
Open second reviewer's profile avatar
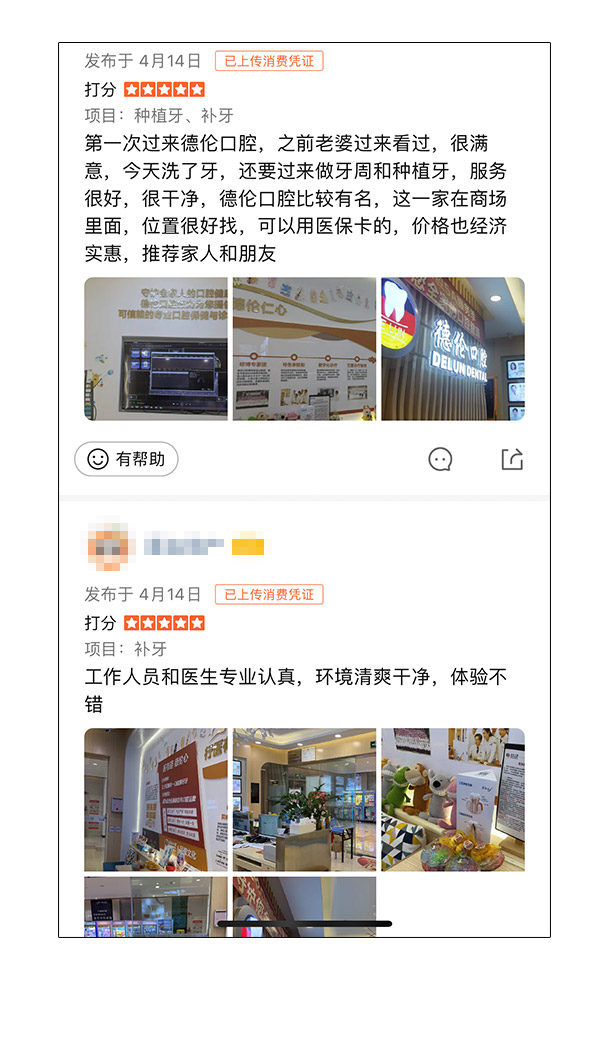pos(108,546)
